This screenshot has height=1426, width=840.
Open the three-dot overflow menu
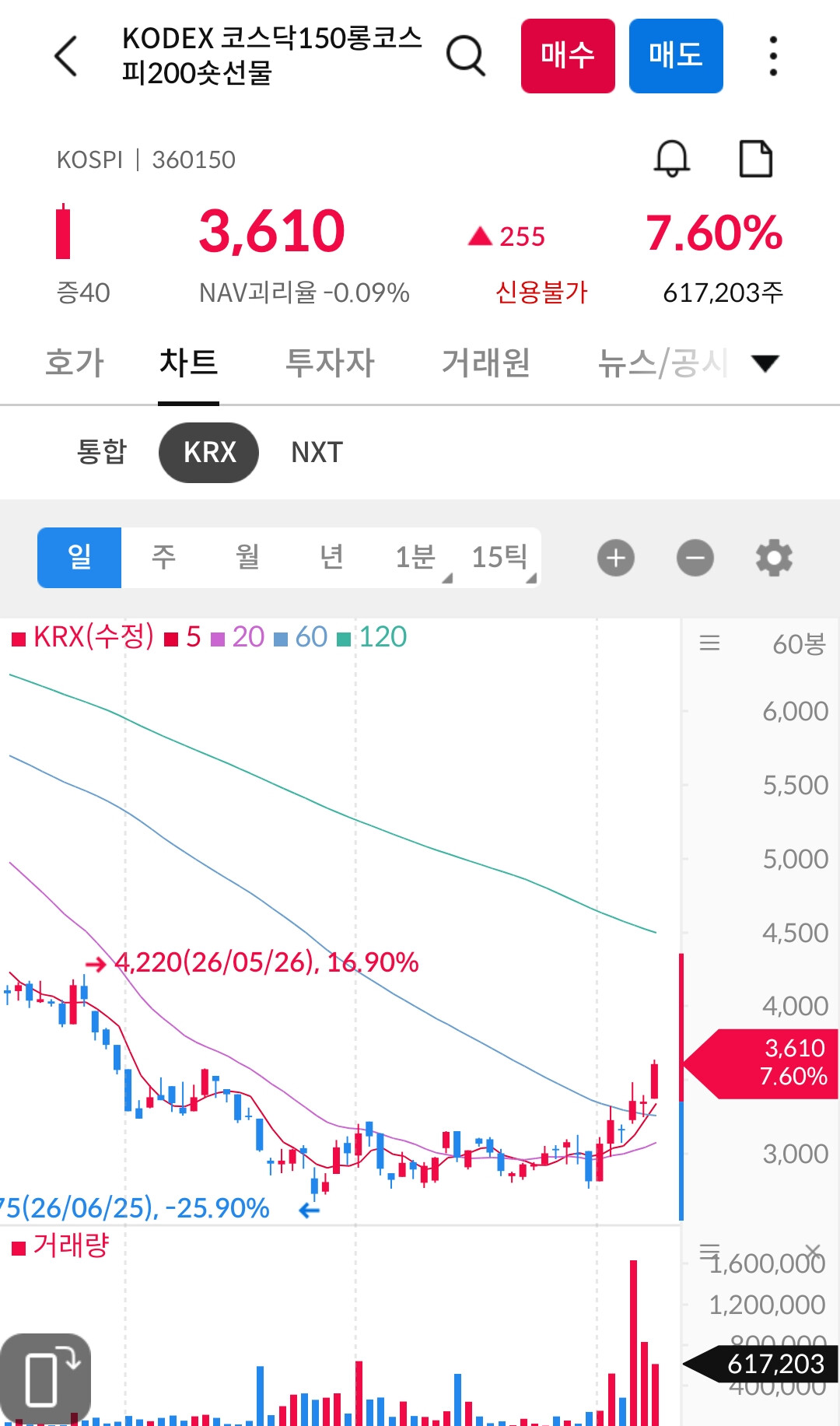tap(772, 56)
